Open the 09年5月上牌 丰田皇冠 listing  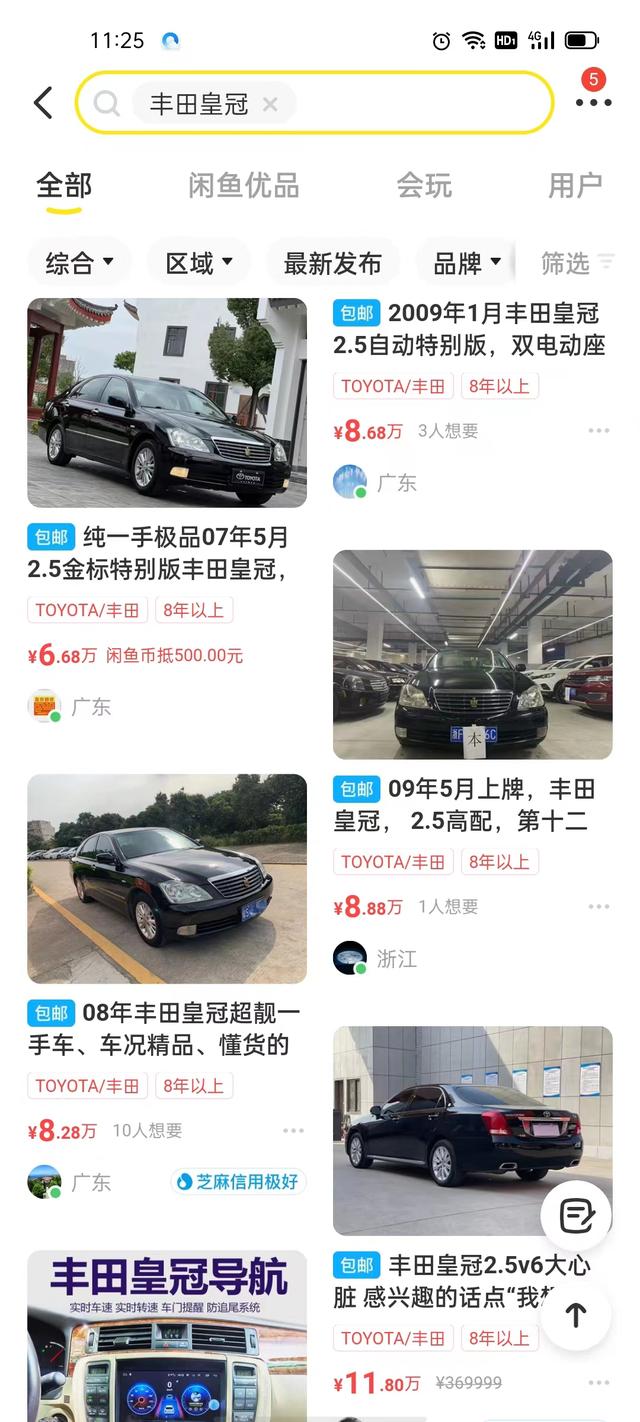[466, 805]
